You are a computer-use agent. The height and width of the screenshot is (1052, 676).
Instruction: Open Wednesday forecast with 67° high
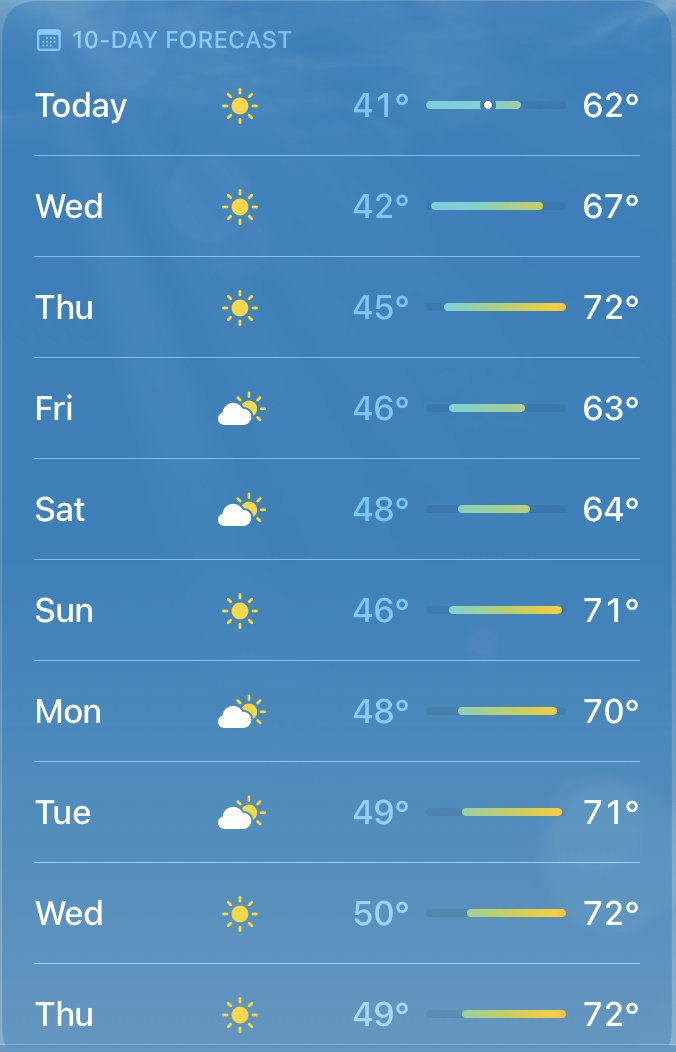click(337, 207)
